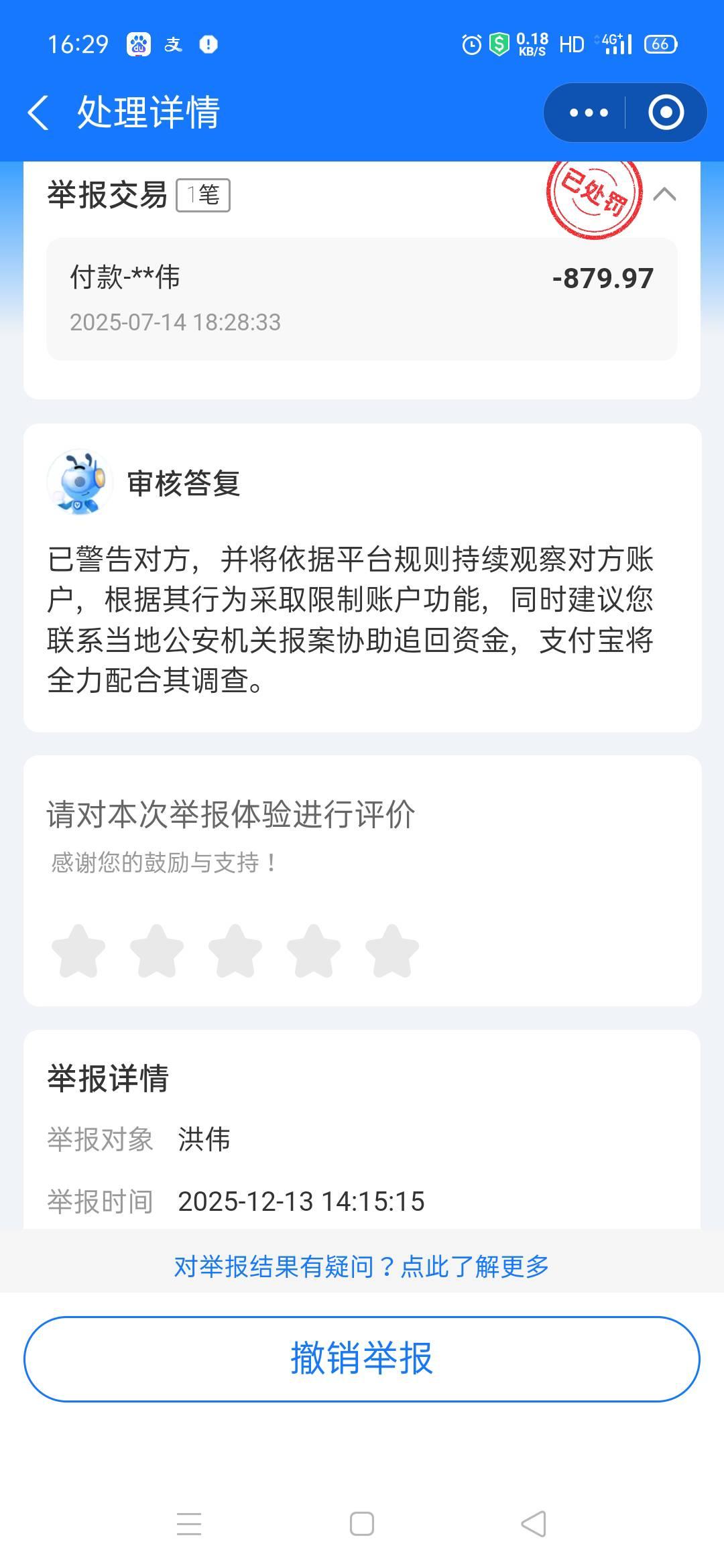Go back from 处理详情 page
Viewport: 724px width, 1568px height.
pyautogui.click(x=38, y=112)
